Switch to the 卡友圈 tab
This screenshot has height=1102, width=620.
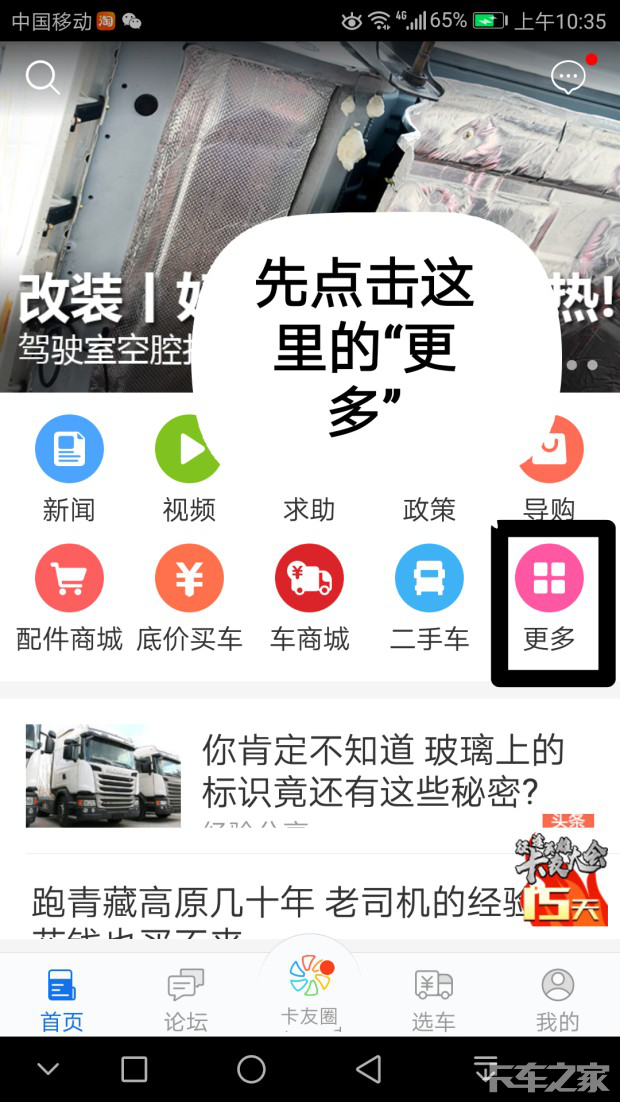pos(309,992)
